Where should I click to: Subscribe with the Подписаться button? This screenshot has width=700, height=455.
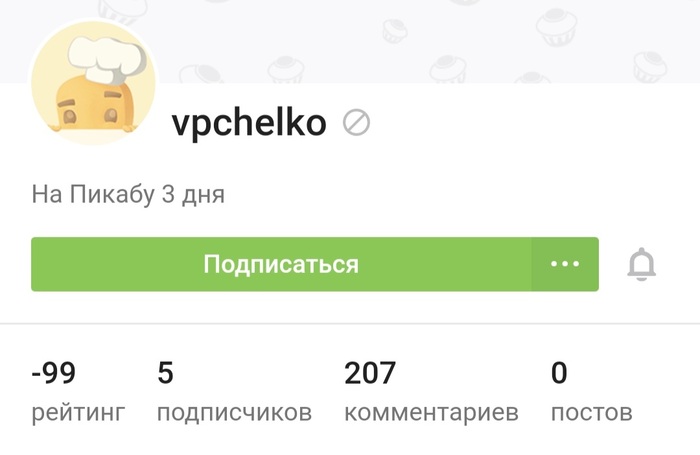281,265
